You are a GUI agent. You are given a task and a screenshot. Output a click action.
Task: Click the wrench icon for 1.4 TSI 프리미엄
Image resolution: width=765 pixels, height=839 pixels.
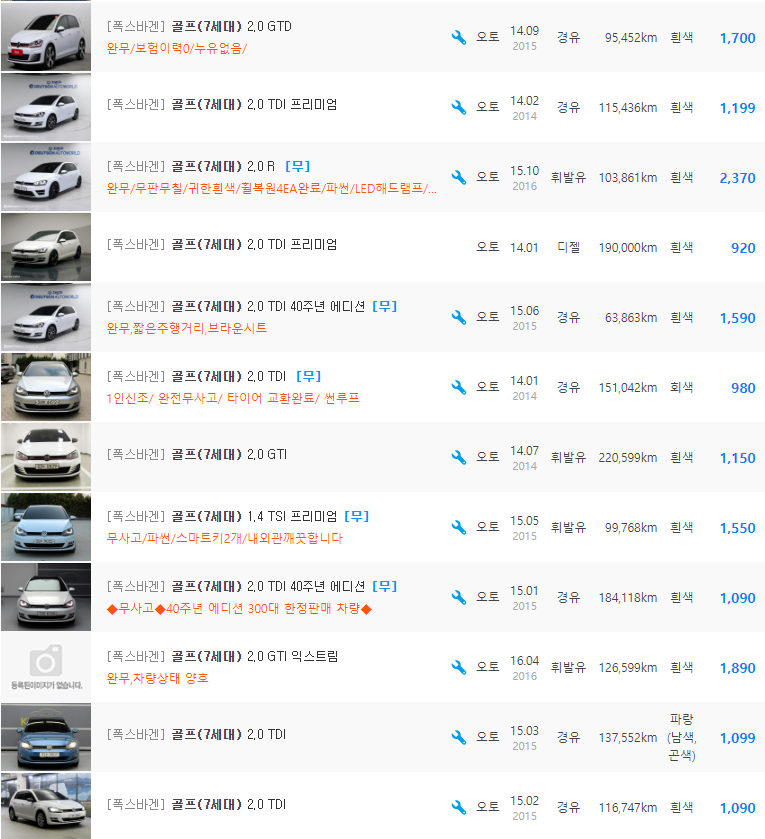tap(459, 526)
